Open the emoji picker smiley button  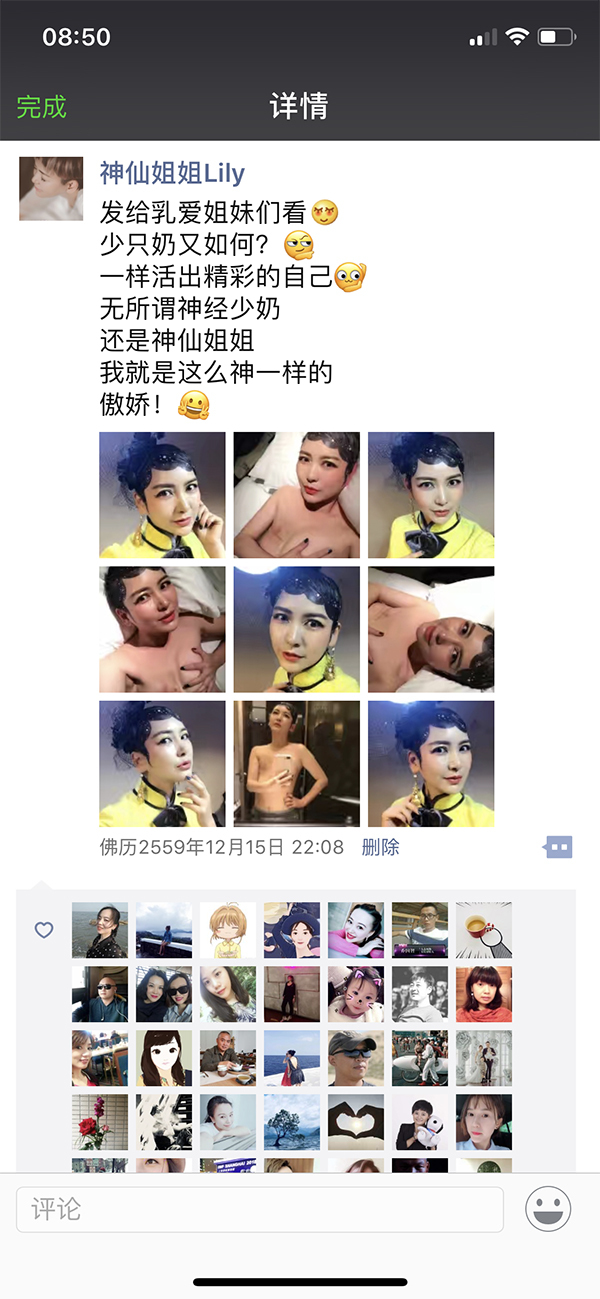tap(548, 1209)
